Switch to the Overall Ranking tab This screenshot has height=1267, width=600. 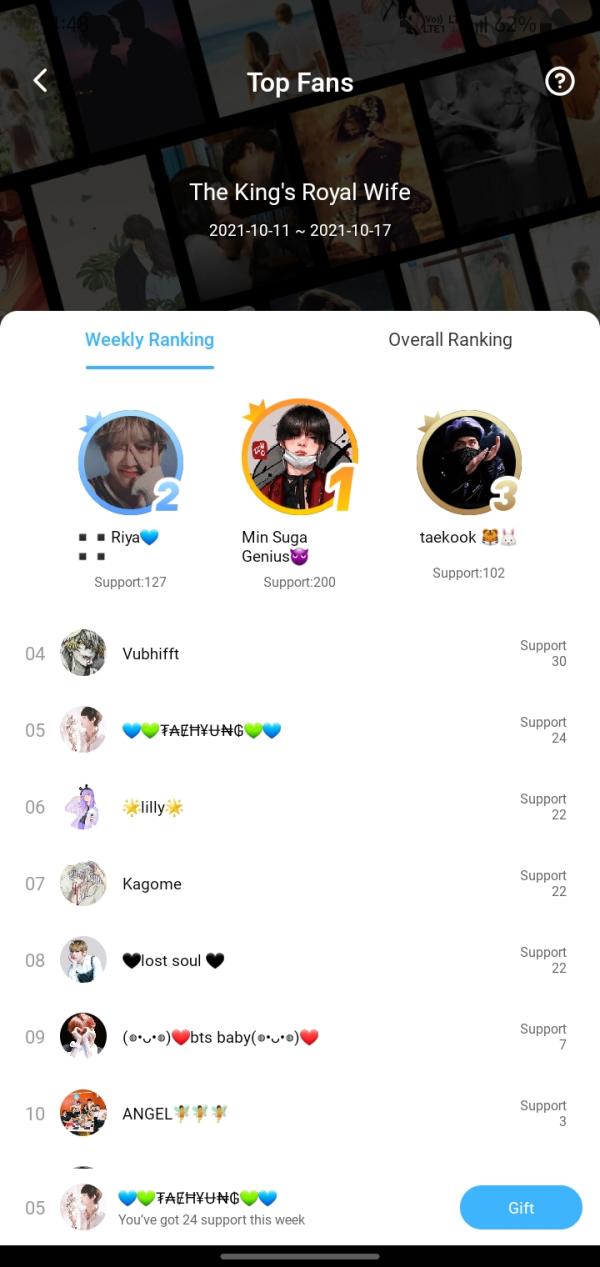click(450, 340)
